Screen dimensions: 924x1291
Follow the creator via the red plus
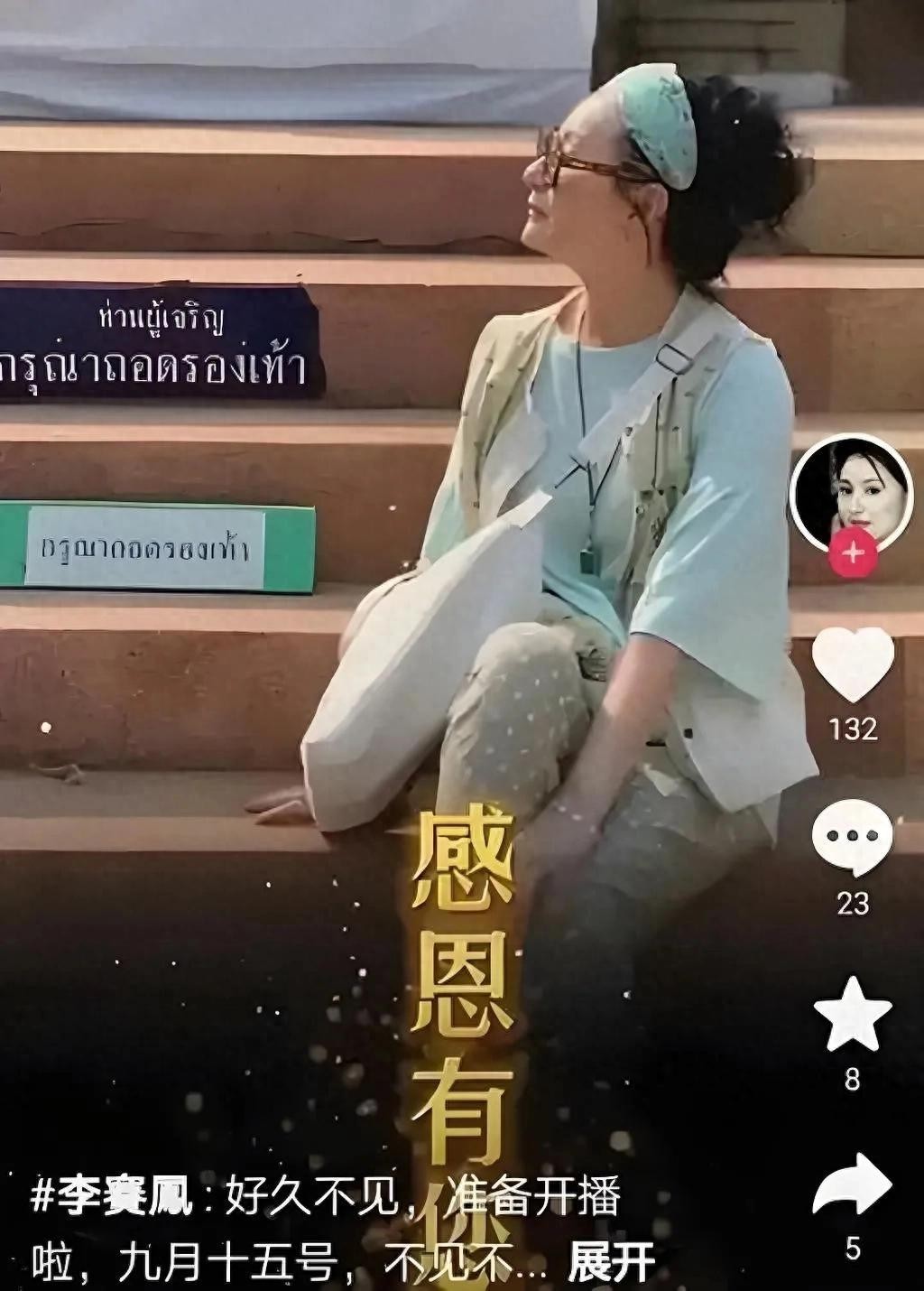(853, 551)
